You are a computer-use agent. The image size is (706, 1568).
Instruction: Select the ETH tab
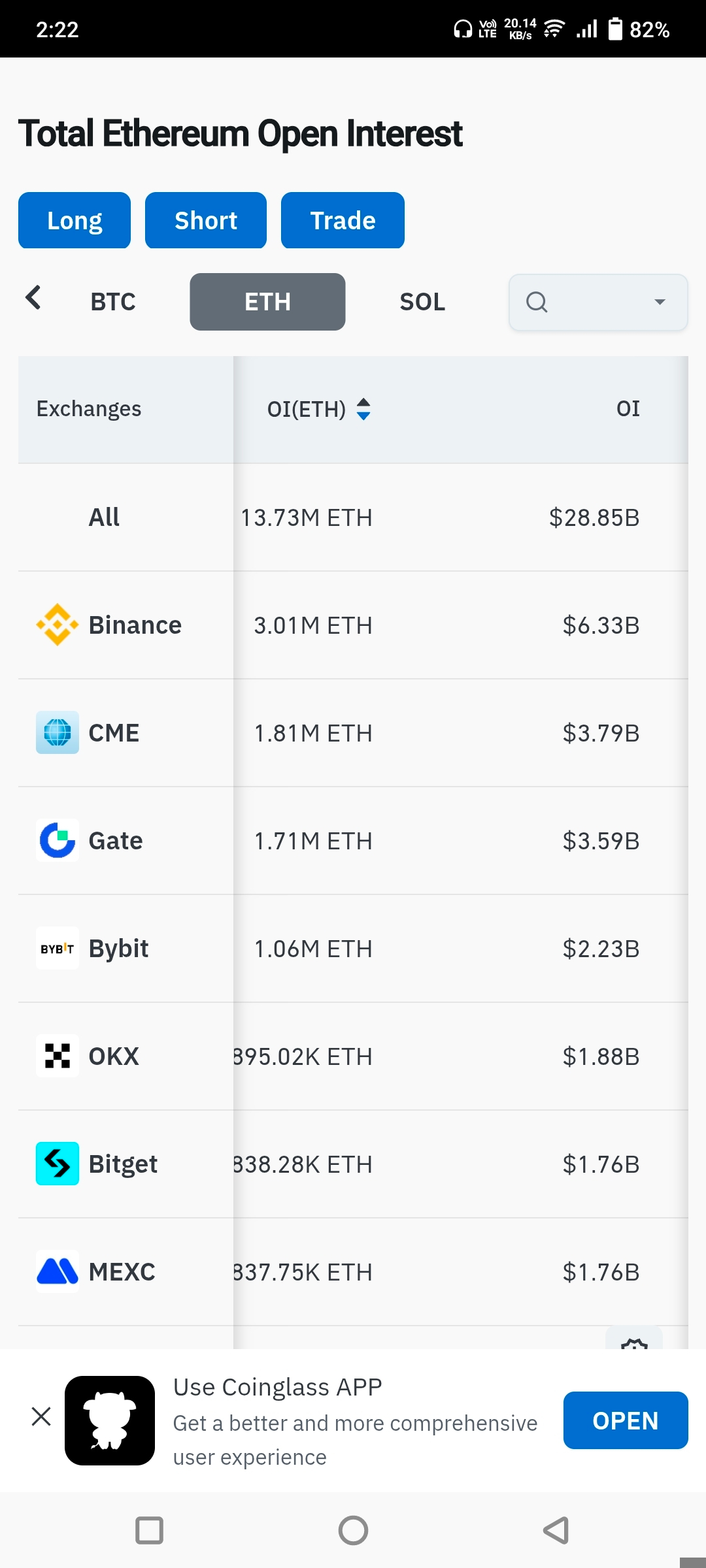pos(267,302)
